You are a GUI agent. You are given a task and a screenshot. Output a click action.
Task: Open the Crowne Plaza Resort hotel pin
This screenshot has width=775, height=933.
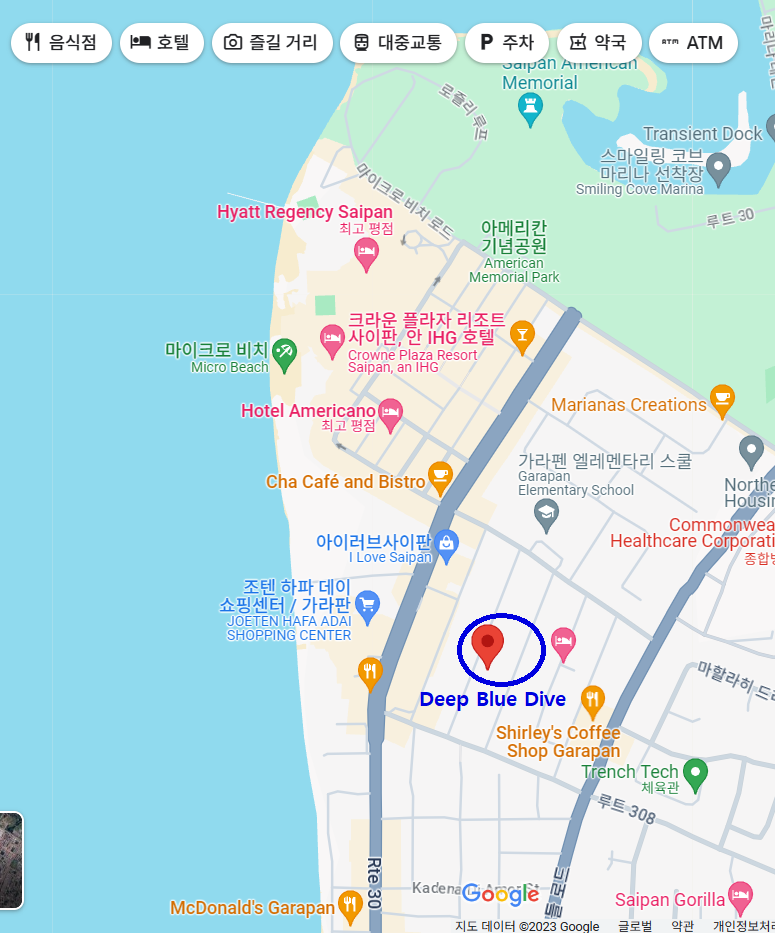point(332,340)
